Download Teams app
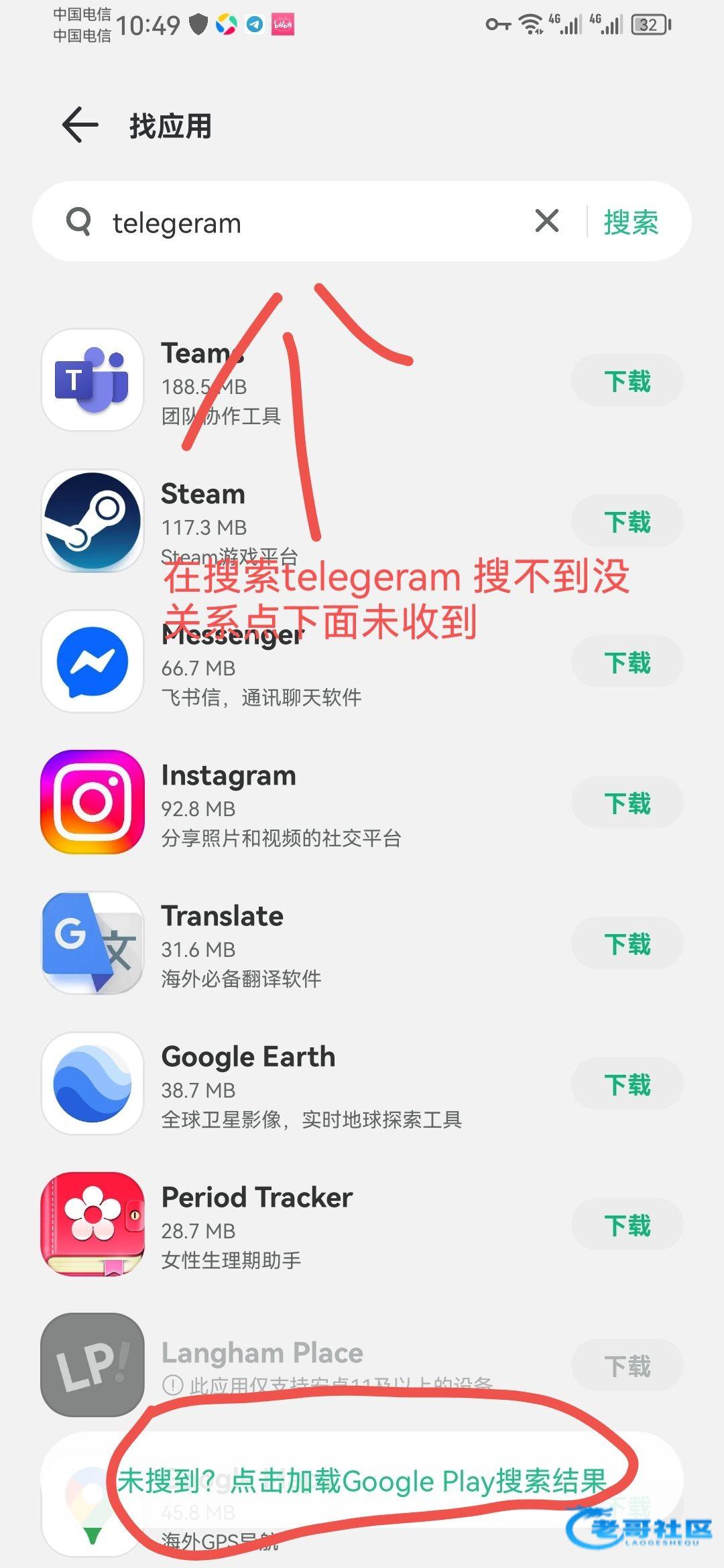This screenshot has height=1568, width=724. 627,381
